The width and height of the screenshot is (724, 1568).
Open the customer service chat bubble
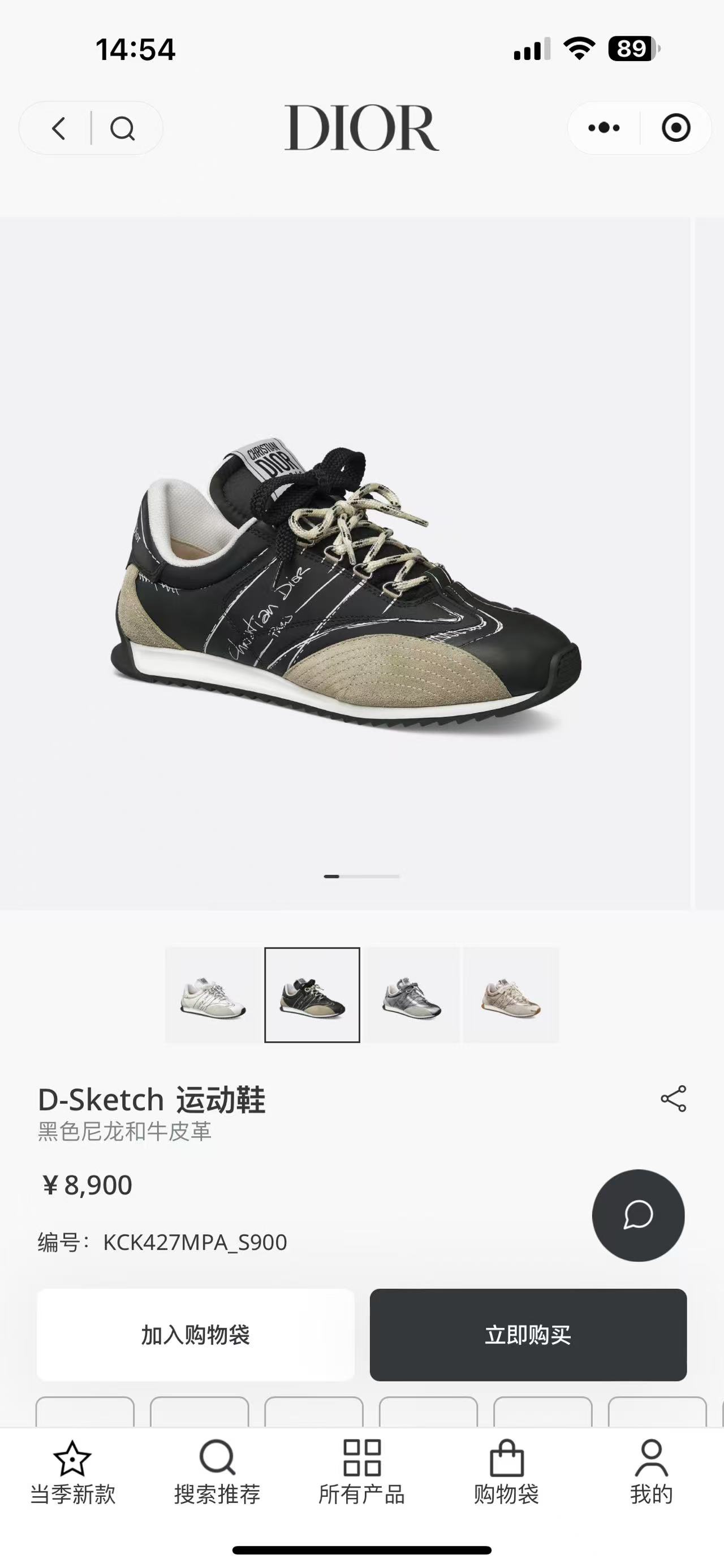coord(637,1215)
